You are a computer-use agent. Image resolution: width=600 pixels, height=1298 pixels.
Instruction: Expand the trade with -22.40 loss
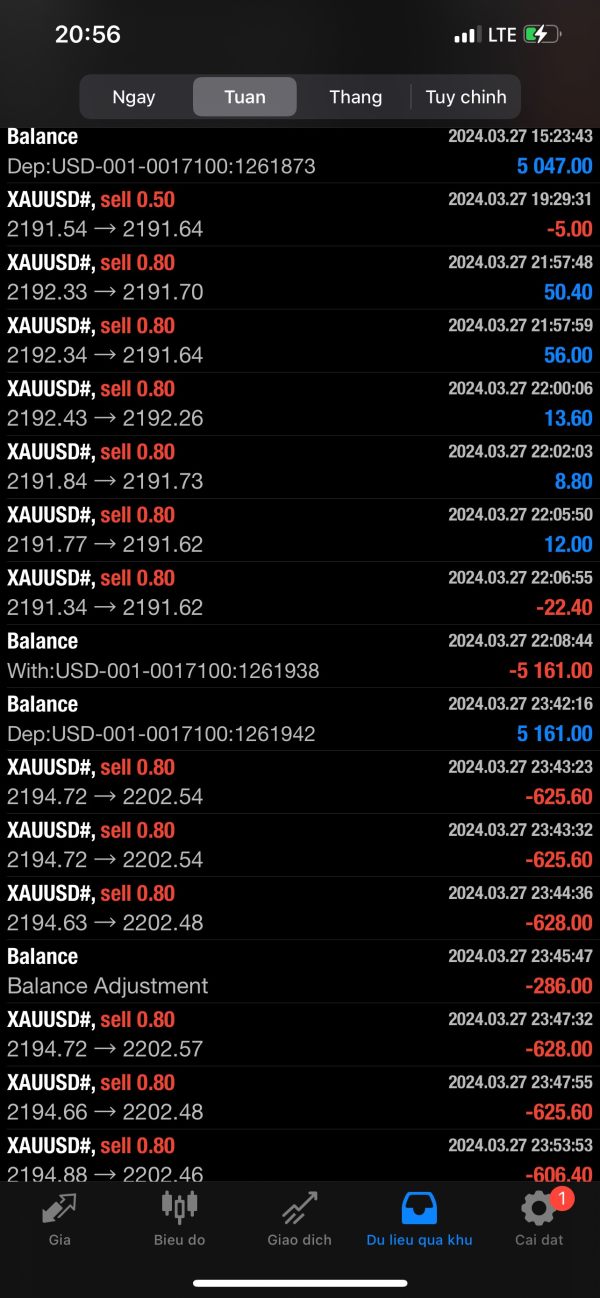point(300,593)
